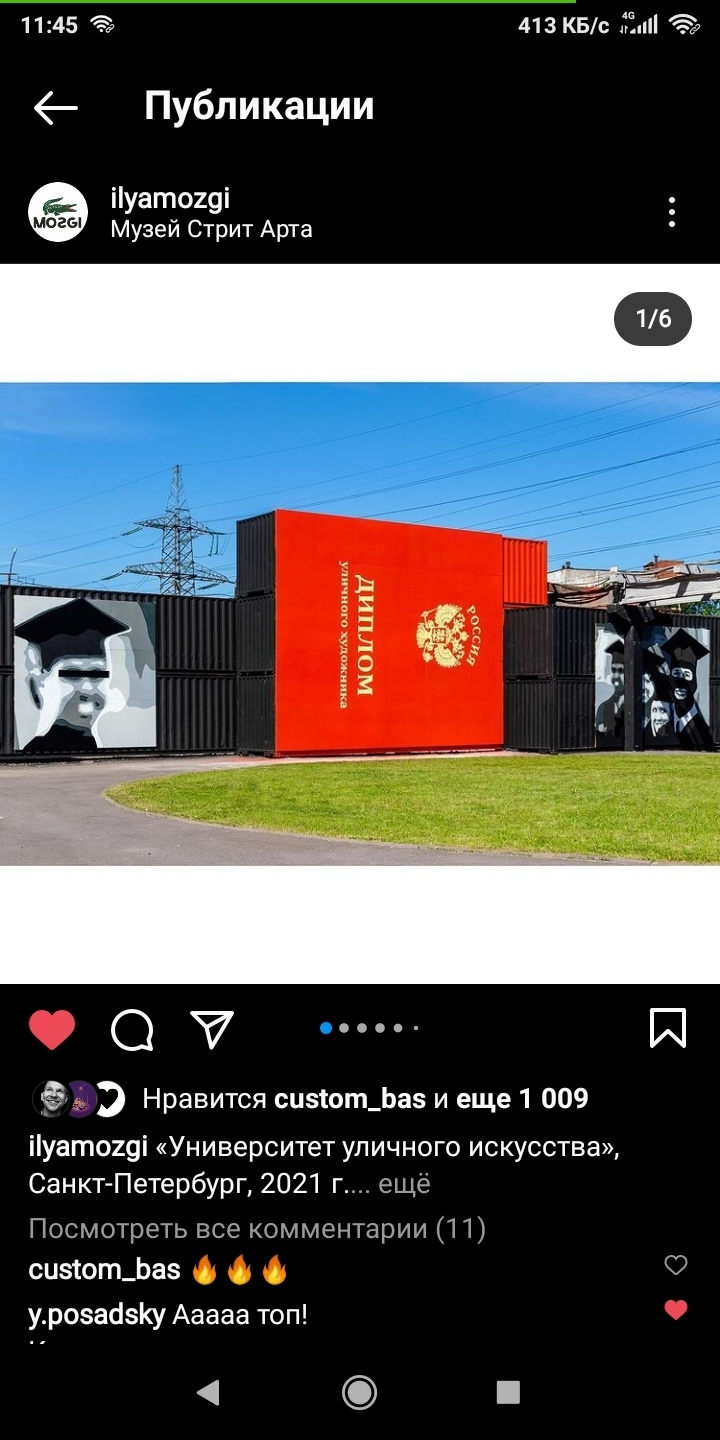View the list of people who liked
The height and width of the screenshot is (1440, 720).
pos(365,1099)
